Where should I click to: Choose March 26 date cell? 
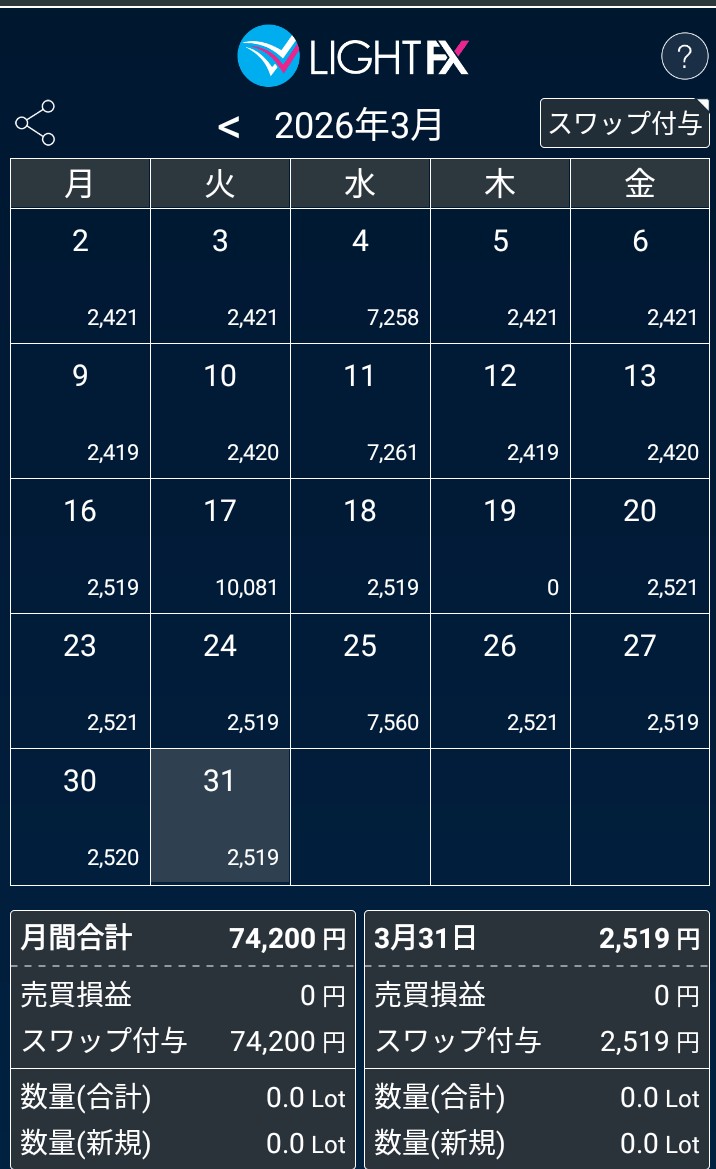(500, 681)
